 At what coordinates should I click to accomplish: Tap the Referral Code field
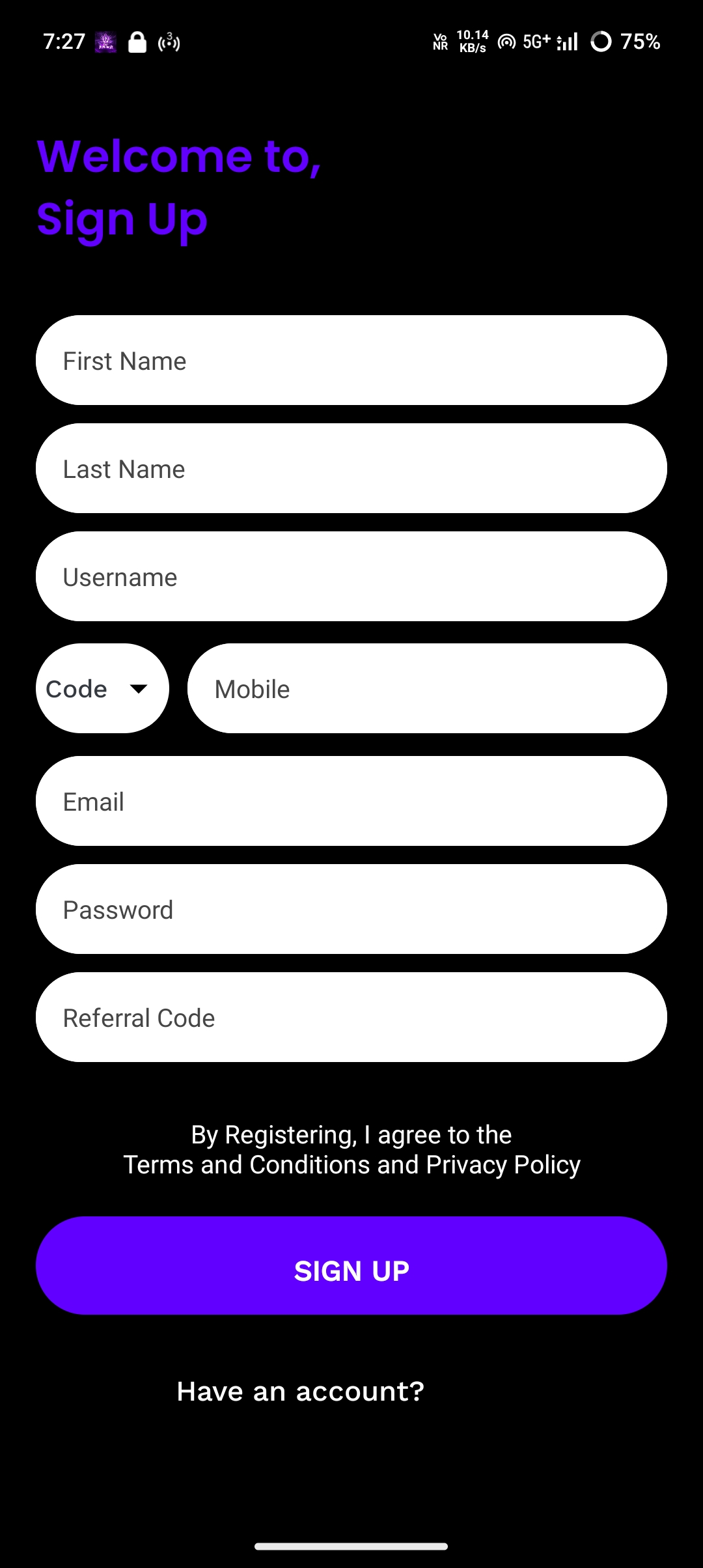tap(351, 1017)
